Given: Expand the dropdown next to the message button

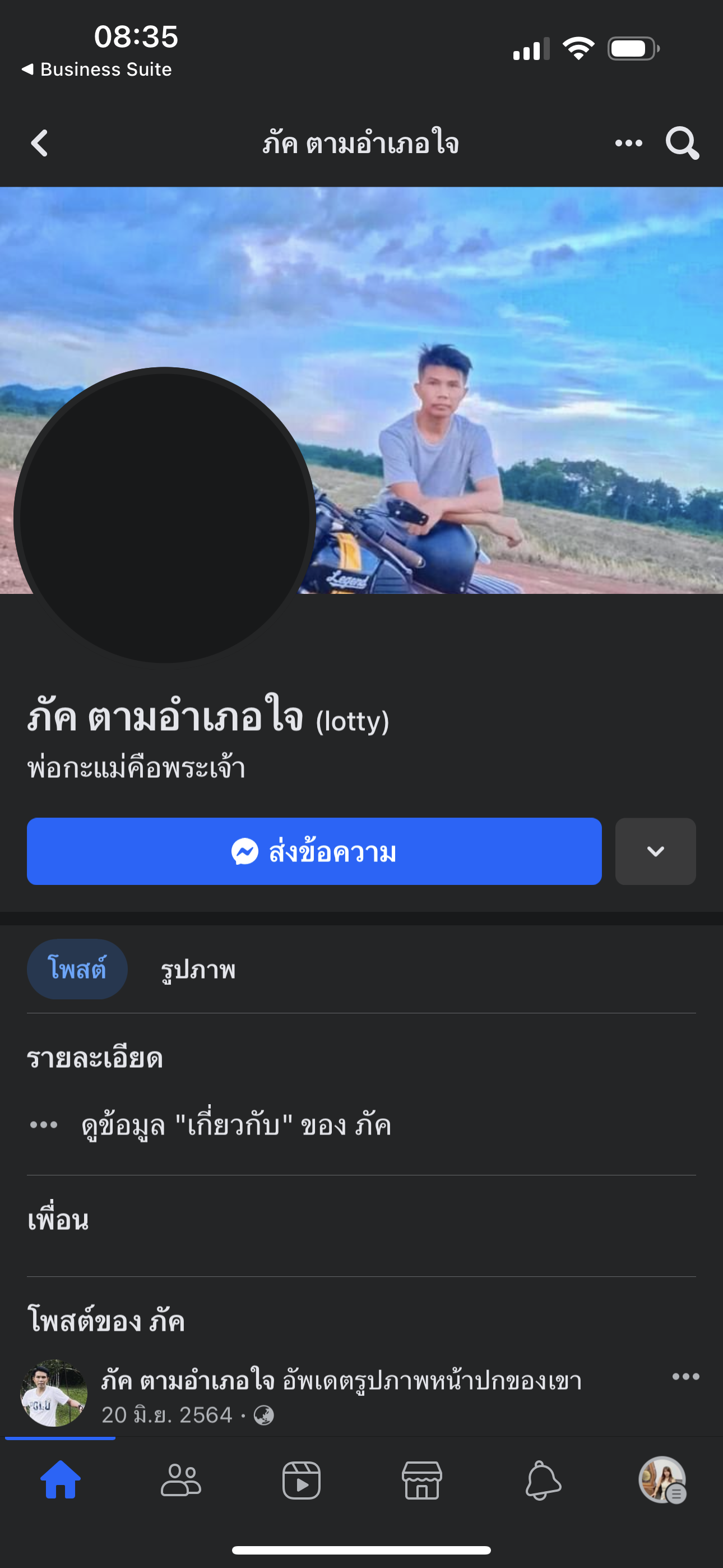Looking at the screenshot, I should coord(655,851).
